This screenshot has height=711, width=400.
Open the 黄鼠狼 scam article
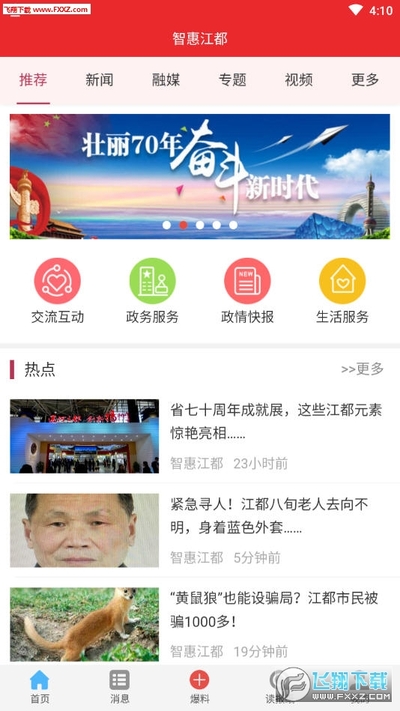coord(200,625)
